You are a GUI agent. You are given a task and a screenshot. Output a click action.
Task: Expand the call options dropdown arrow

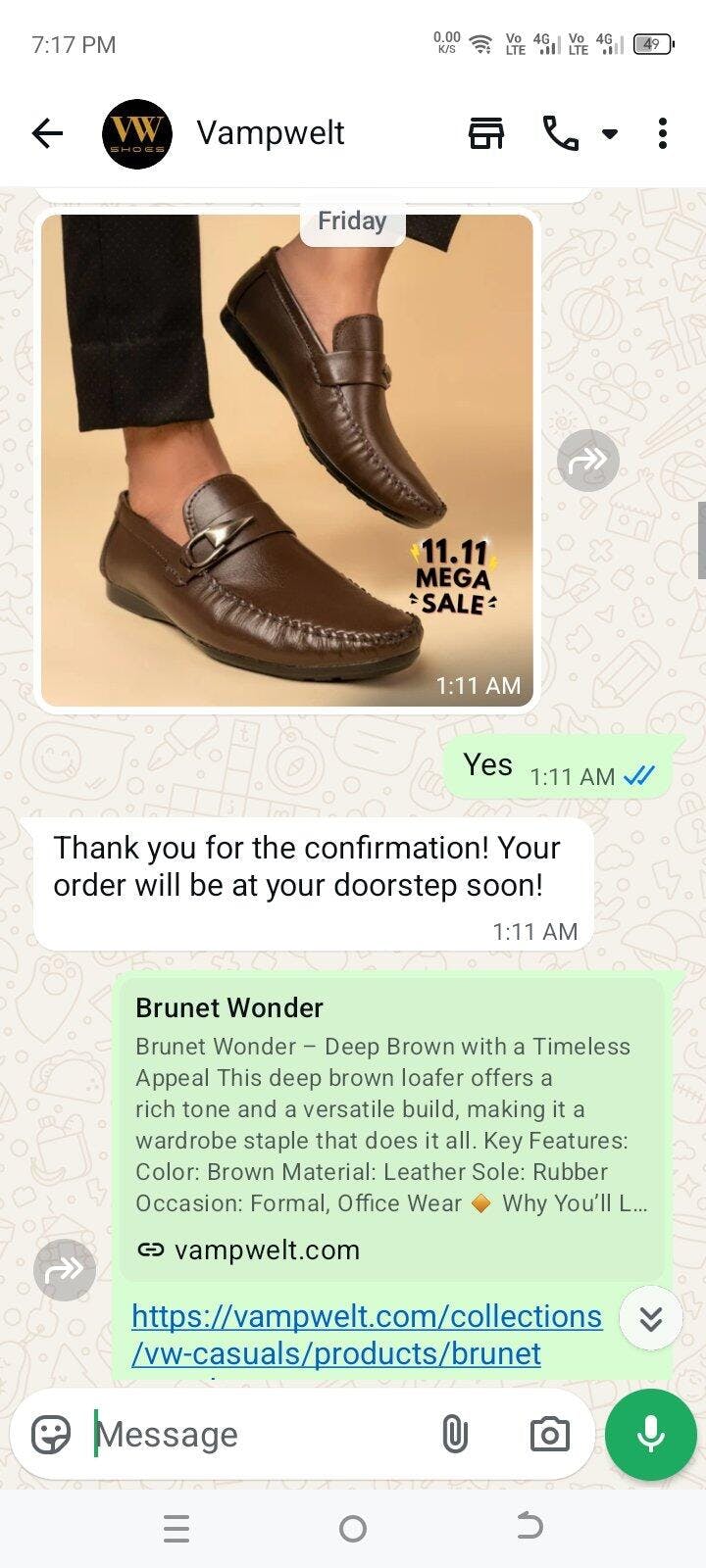click(610, 134)
